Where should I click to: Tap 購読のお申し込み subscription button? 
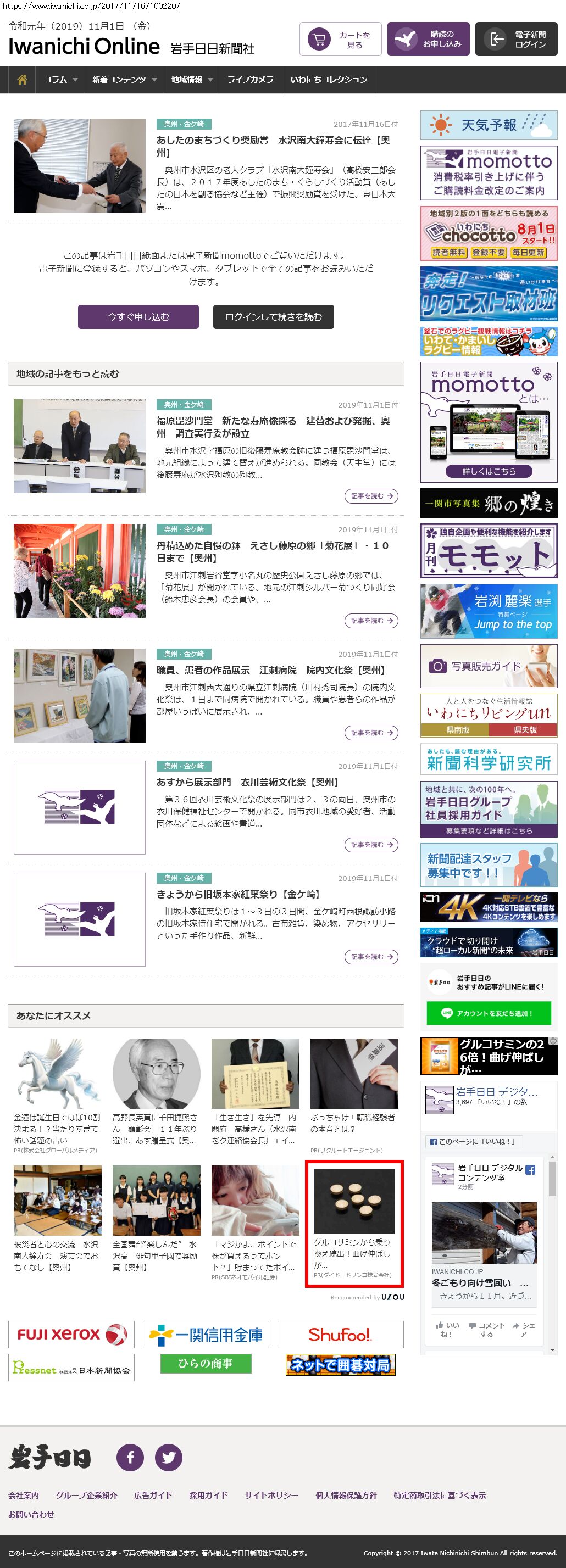tap(428, 40)
